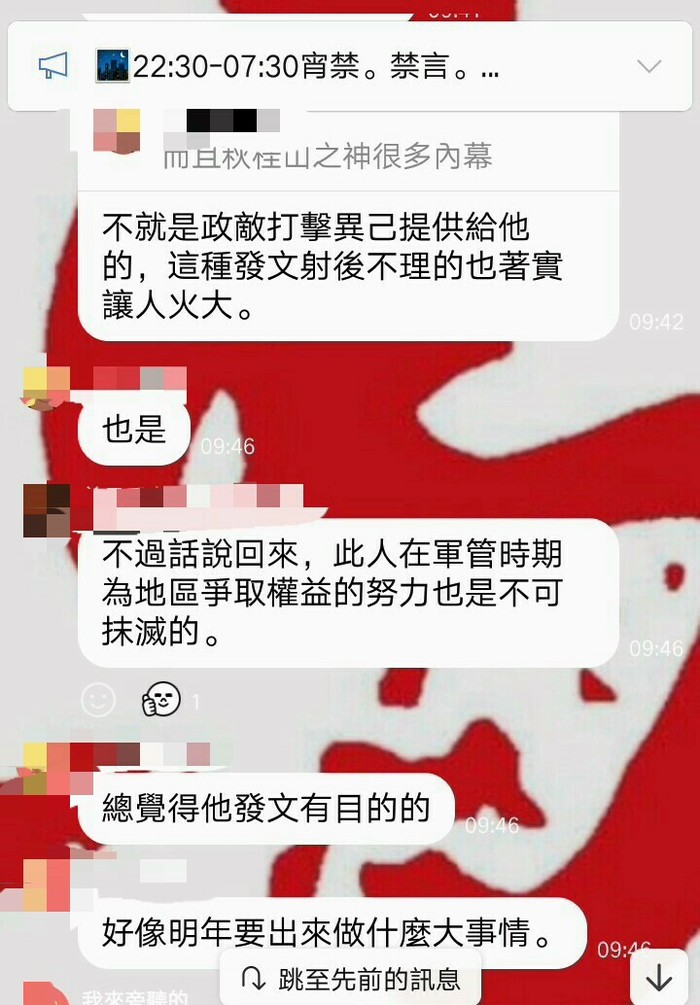
Task: Open avatar of sender about 軍管時期
Action: (46, 510)
